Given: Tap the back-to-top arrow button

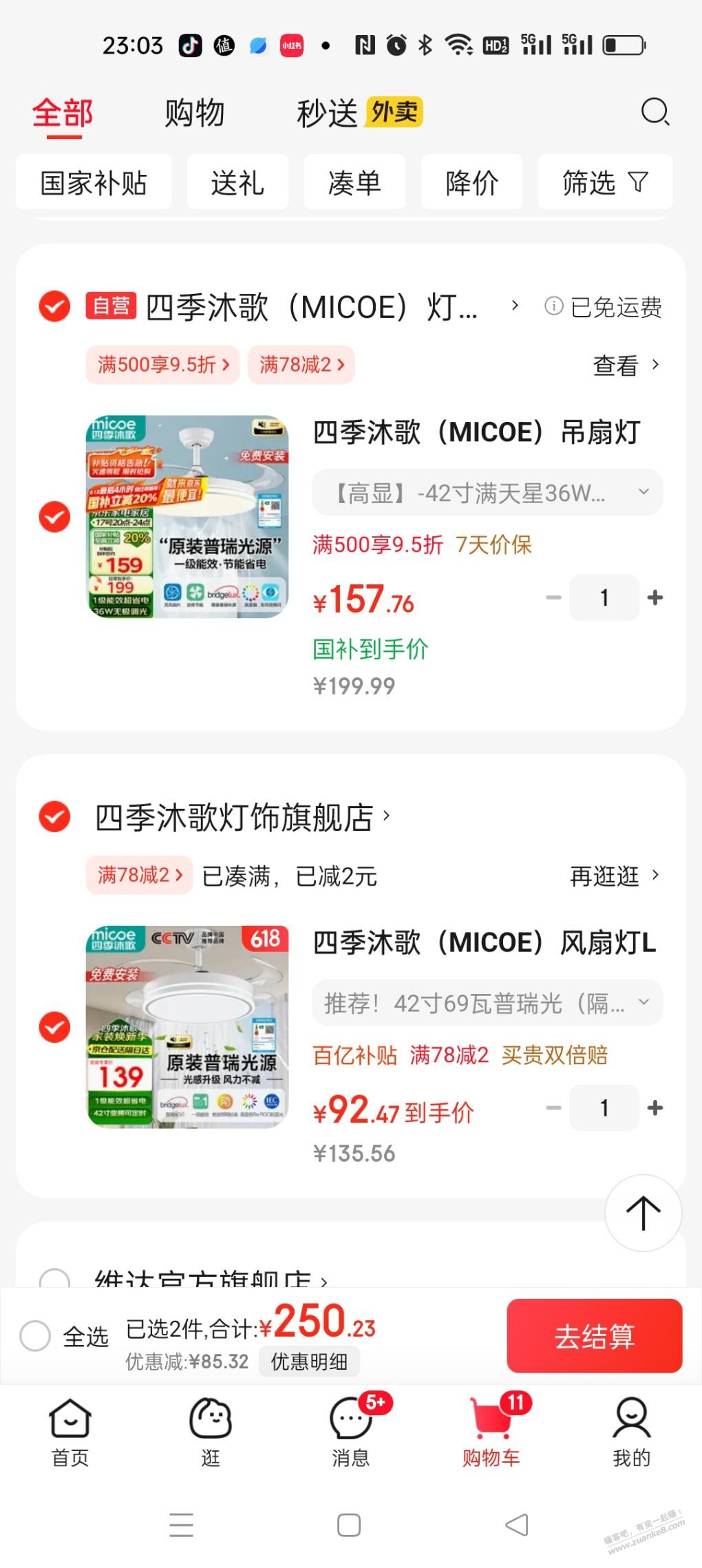Looking at the screenshot, I should pos(643,1213).
